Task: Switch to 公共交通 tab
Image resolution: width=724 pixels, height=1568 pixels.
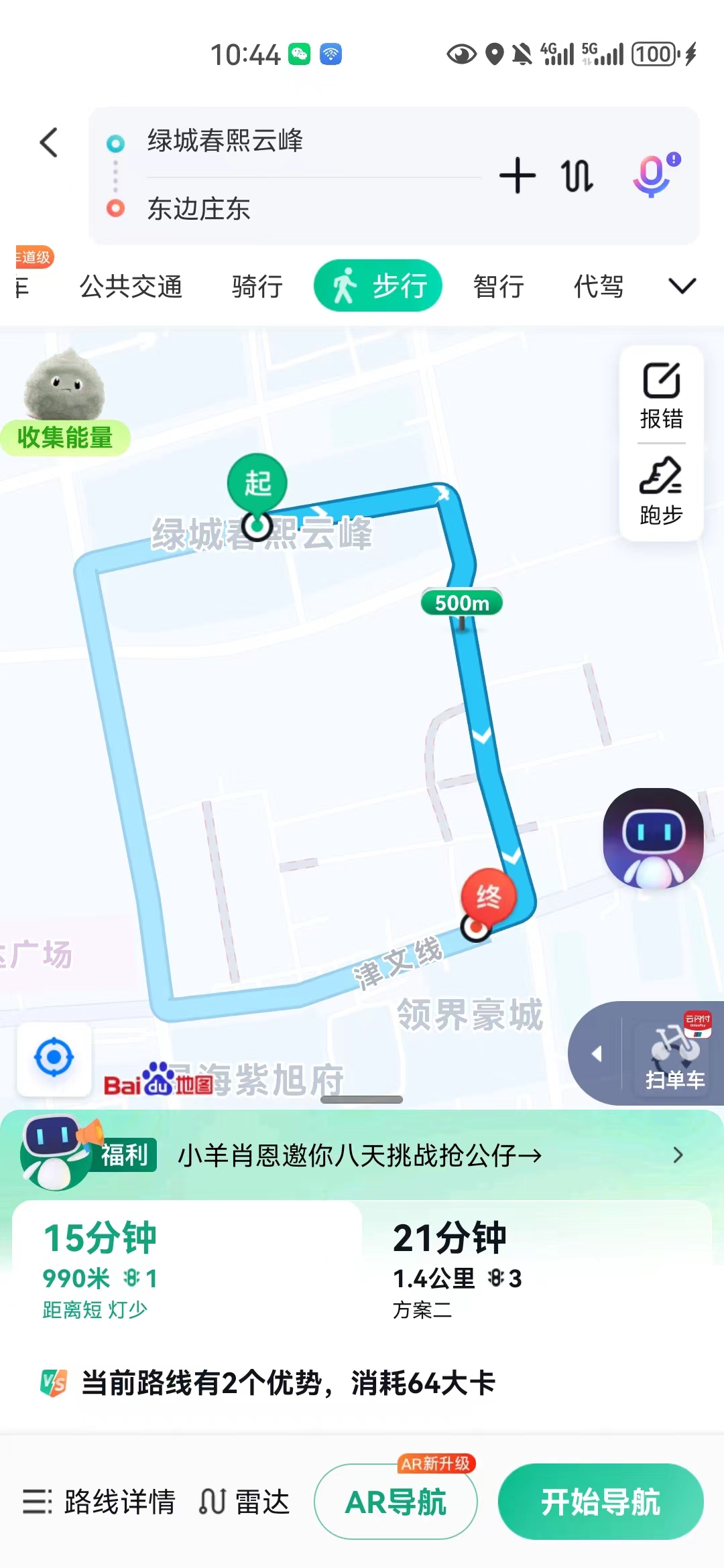Action: pyautogui.click(x=131, y=287)
